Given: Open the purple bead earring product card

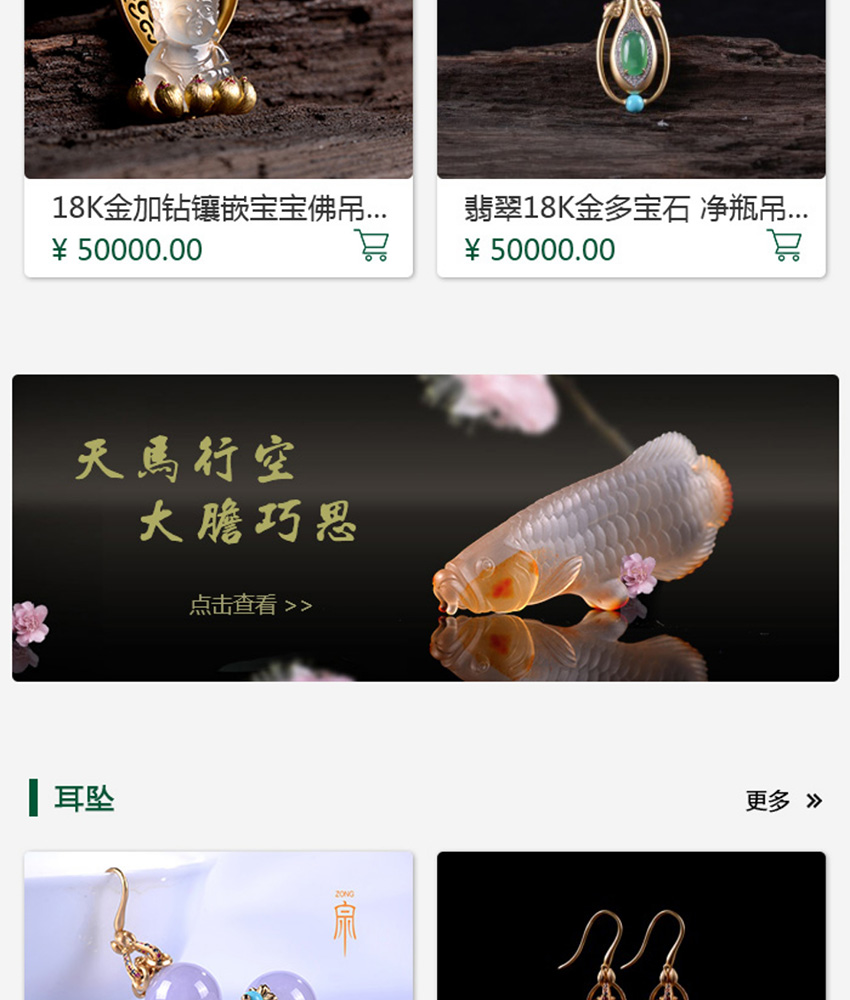Looking at the screenshot, I should [x=218, y=930].
